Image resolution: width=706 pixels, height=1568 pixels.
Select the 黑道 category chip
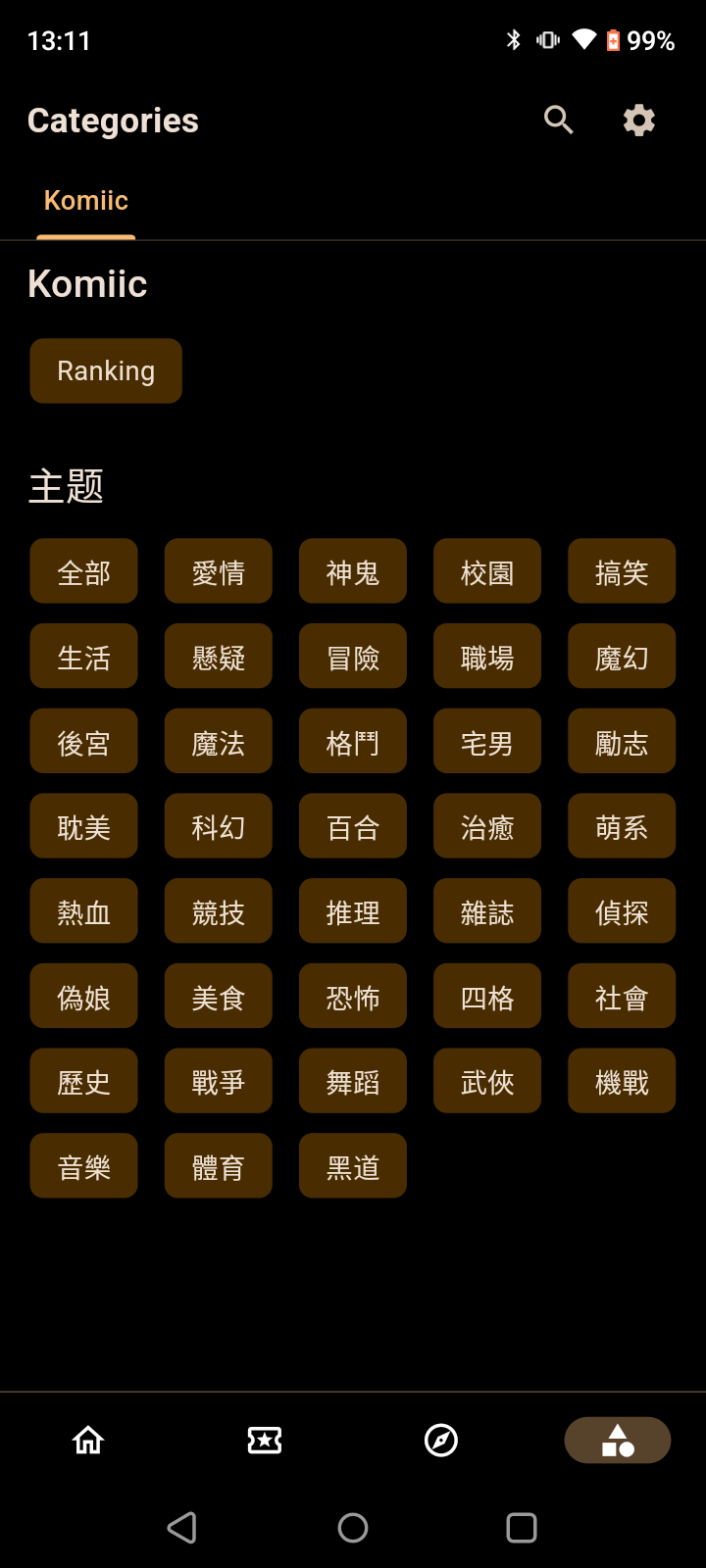click(353, 1166)
